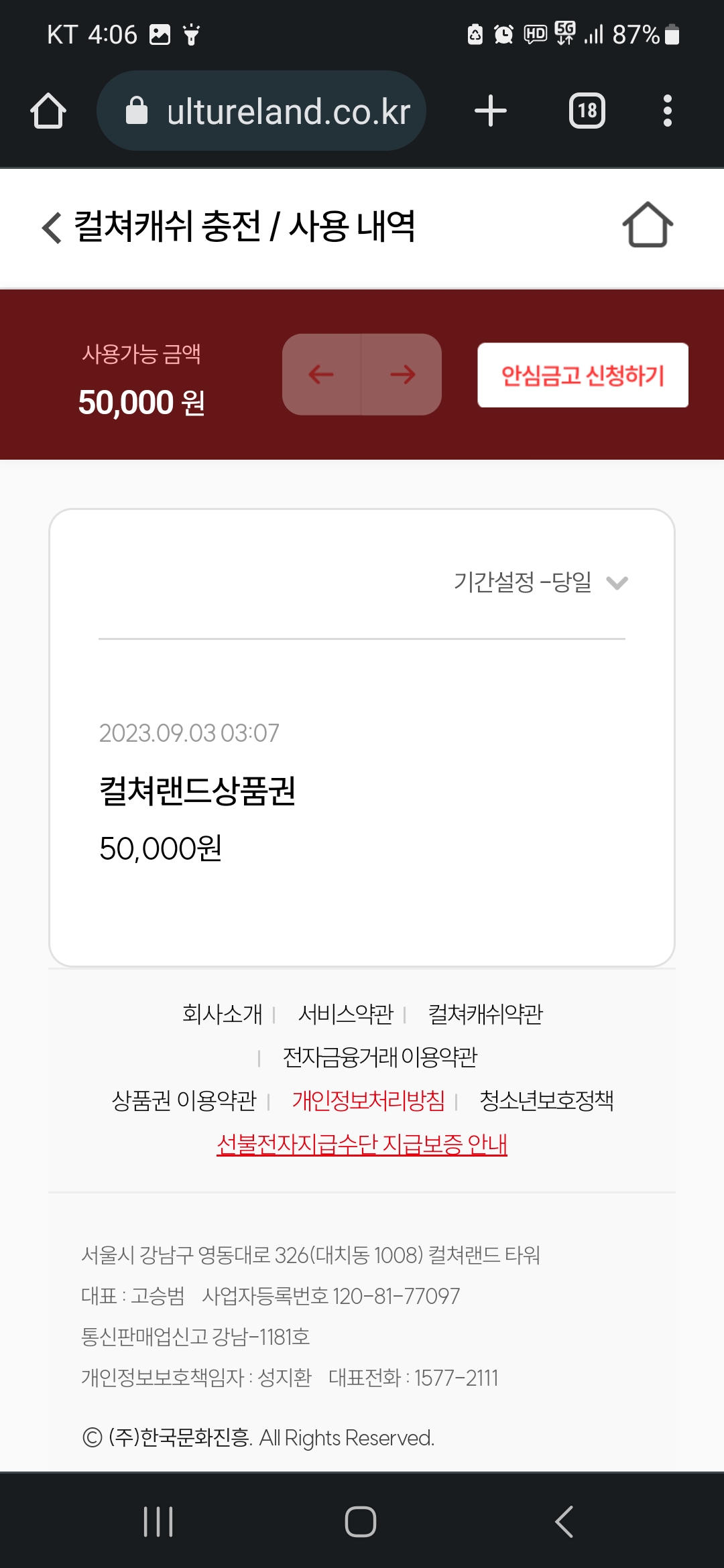Open the browser tab switcher showing 18

pos(587,111)
